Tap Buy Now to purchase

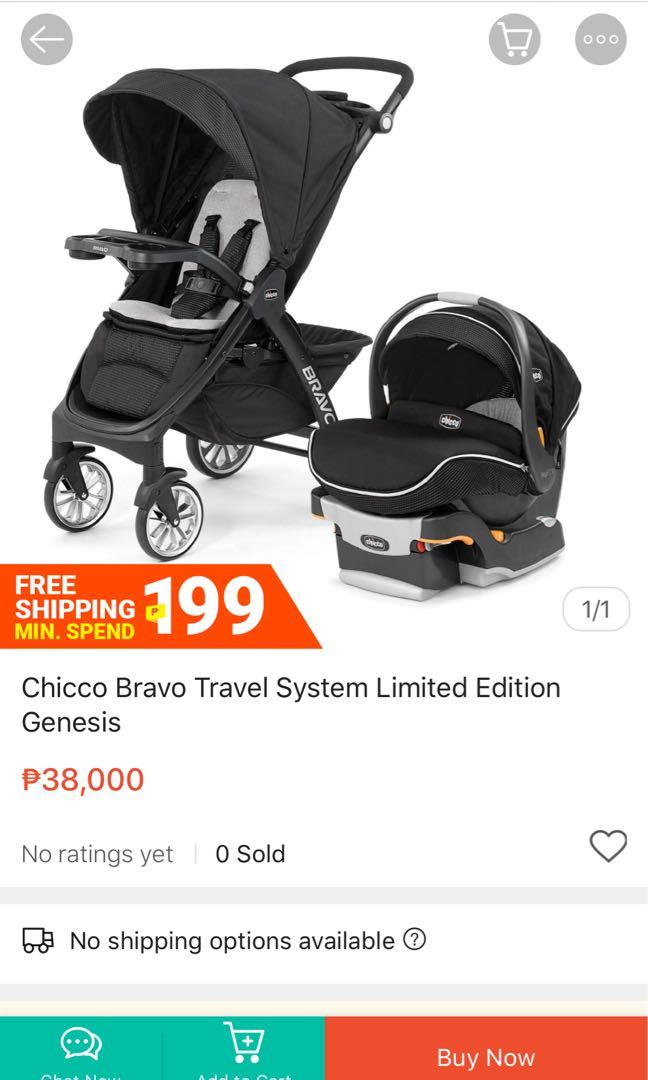[486, 1056]
